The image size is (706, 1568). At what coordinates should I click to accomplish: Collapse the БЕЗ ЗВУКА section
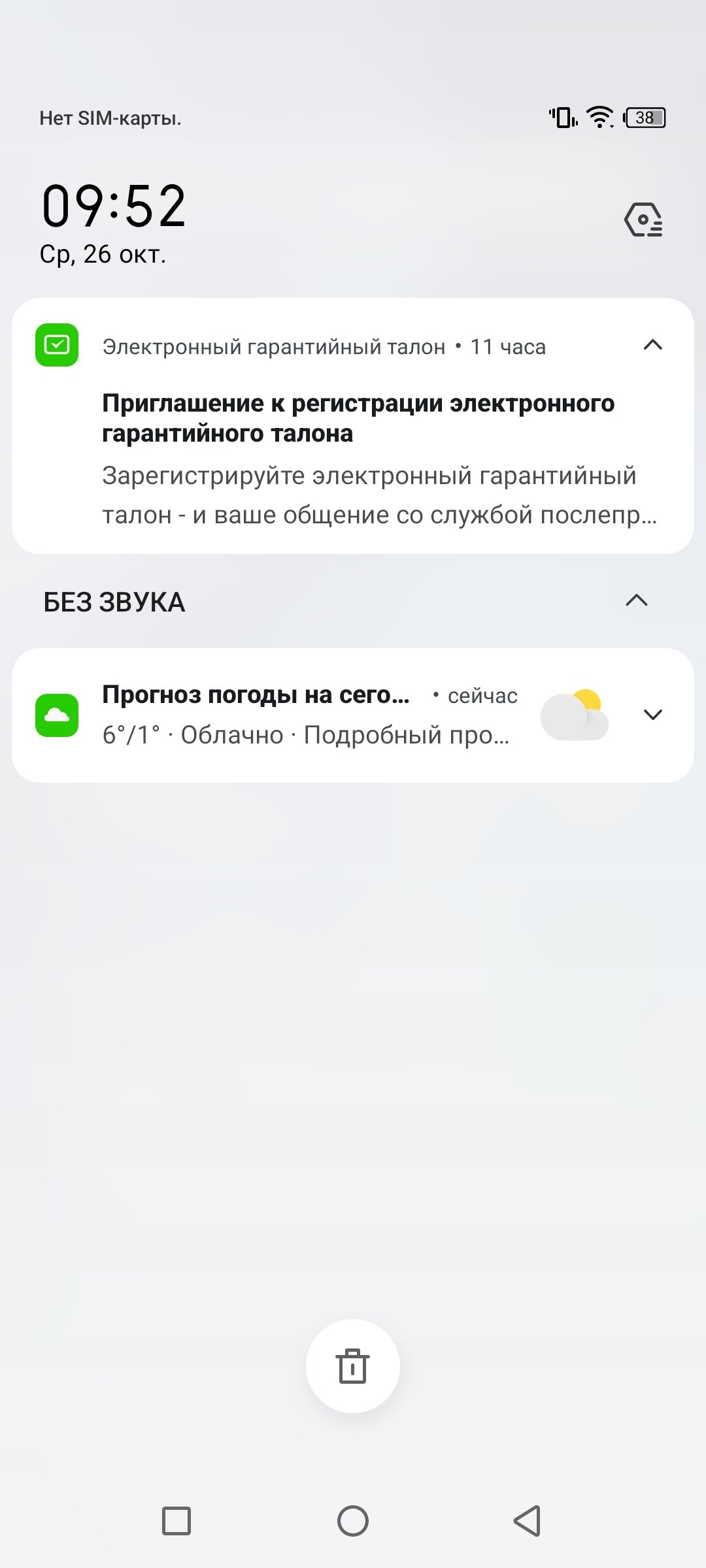(637, 600)
